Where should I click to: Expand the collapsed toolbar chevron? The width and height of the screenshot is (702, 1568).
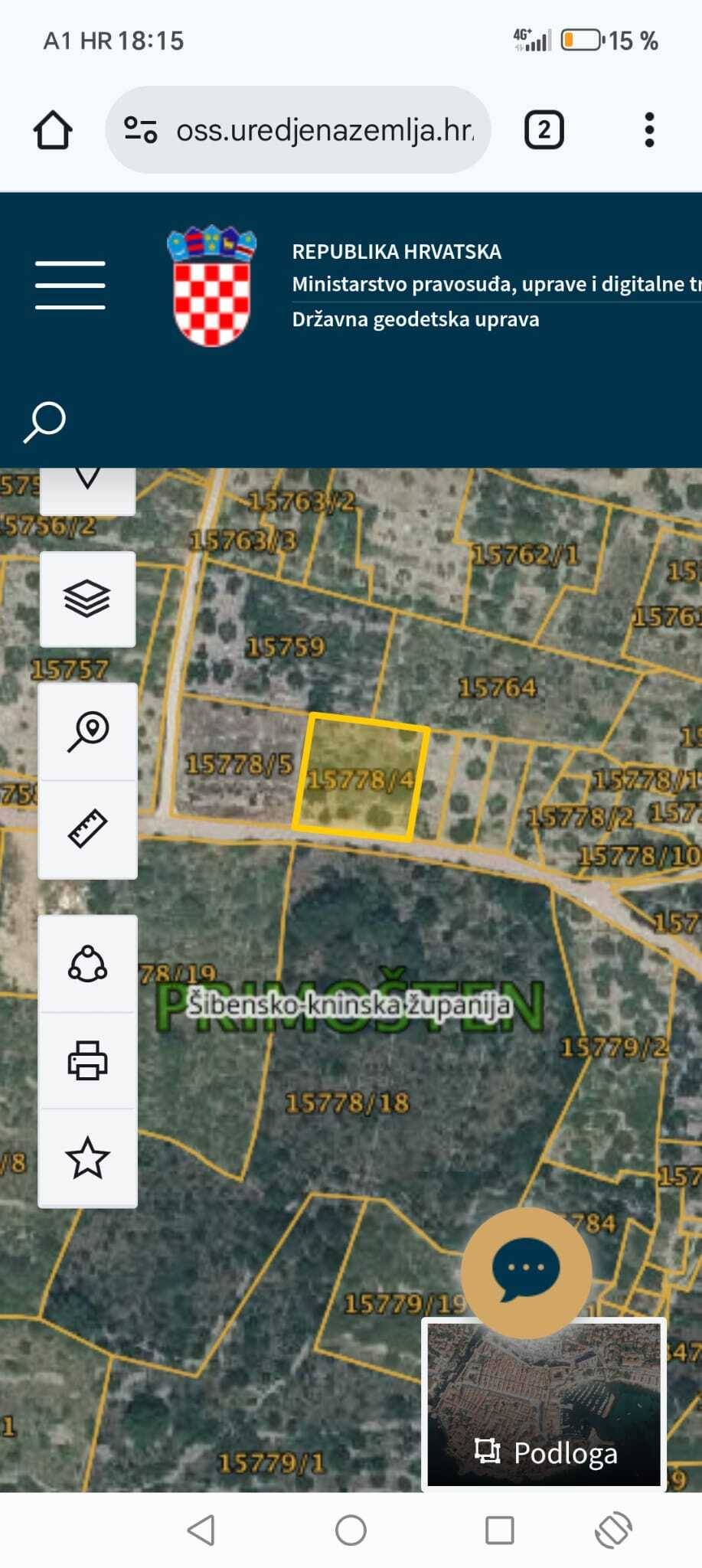87,481
